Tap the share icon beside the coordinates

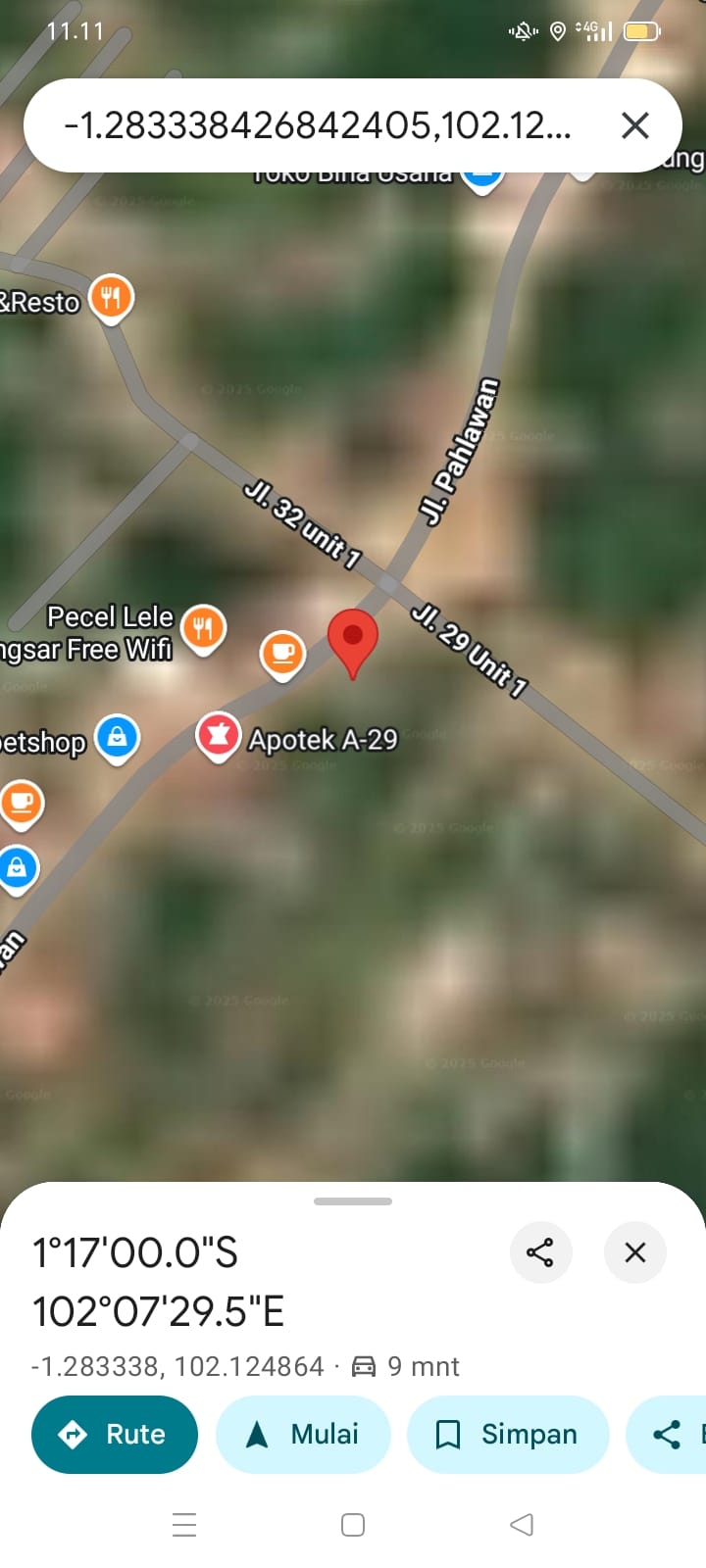point(540,1251)
